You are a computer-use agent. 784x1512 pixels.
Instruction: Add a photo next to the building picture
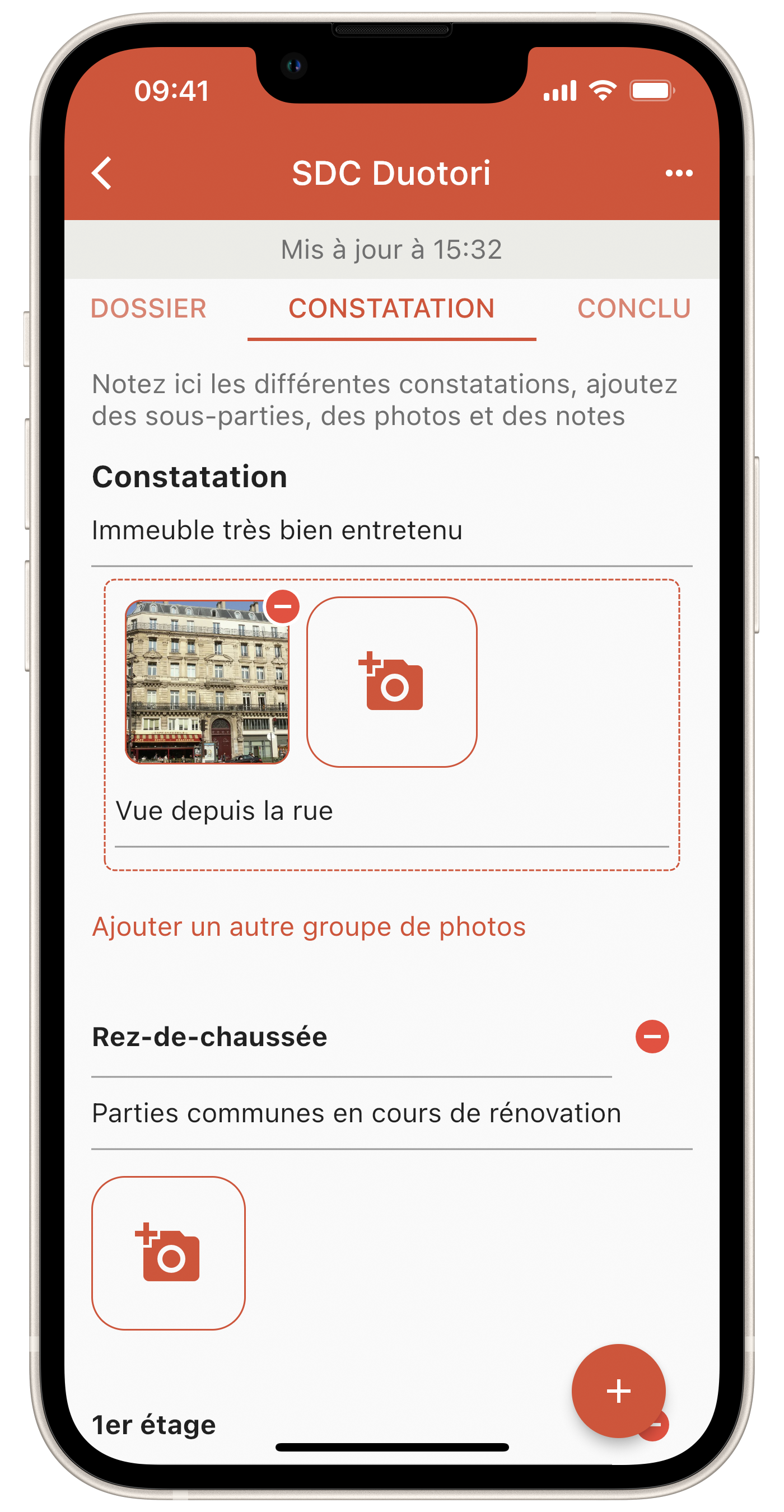391,682
